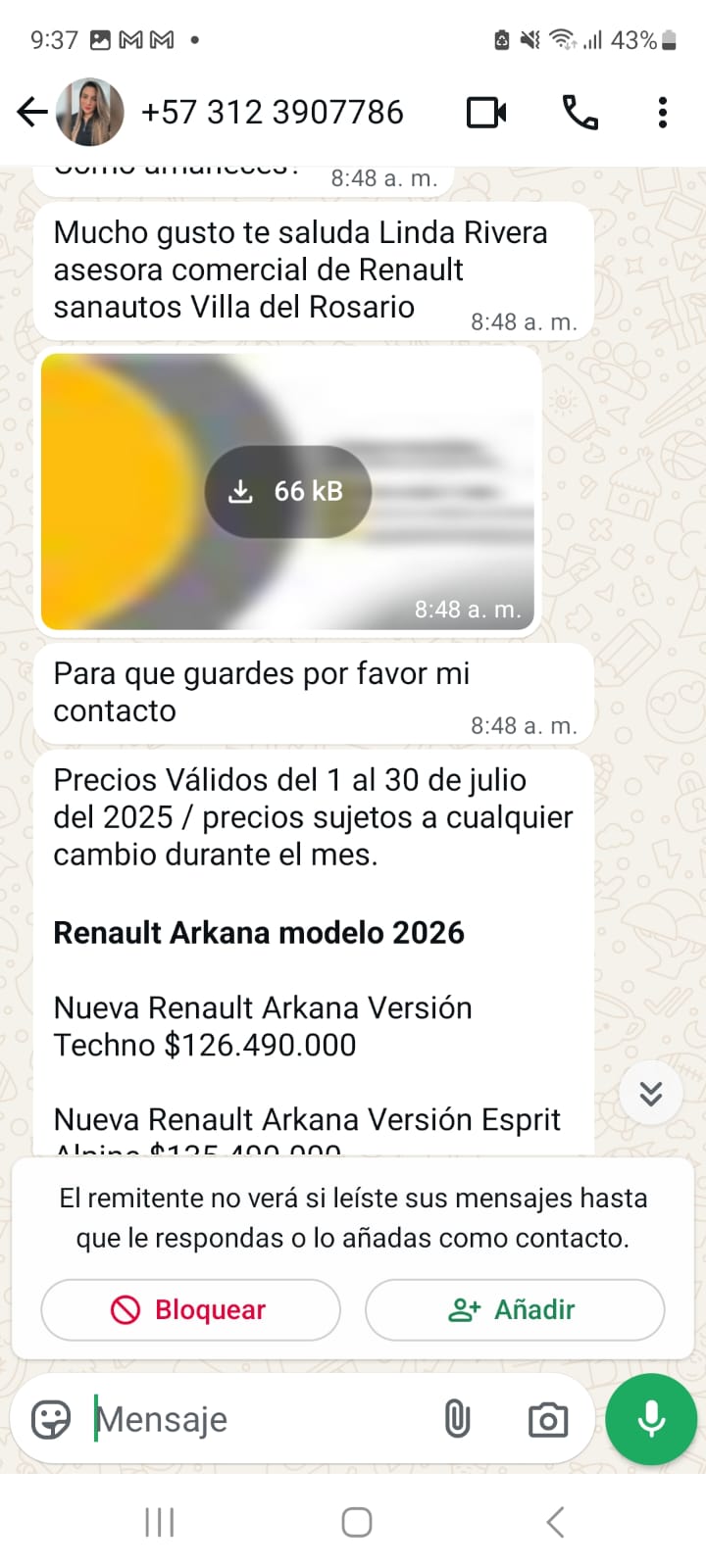706x1568 pixels.
Task: Block this sender with Bloquear
Action: (x=190, y=1309)
